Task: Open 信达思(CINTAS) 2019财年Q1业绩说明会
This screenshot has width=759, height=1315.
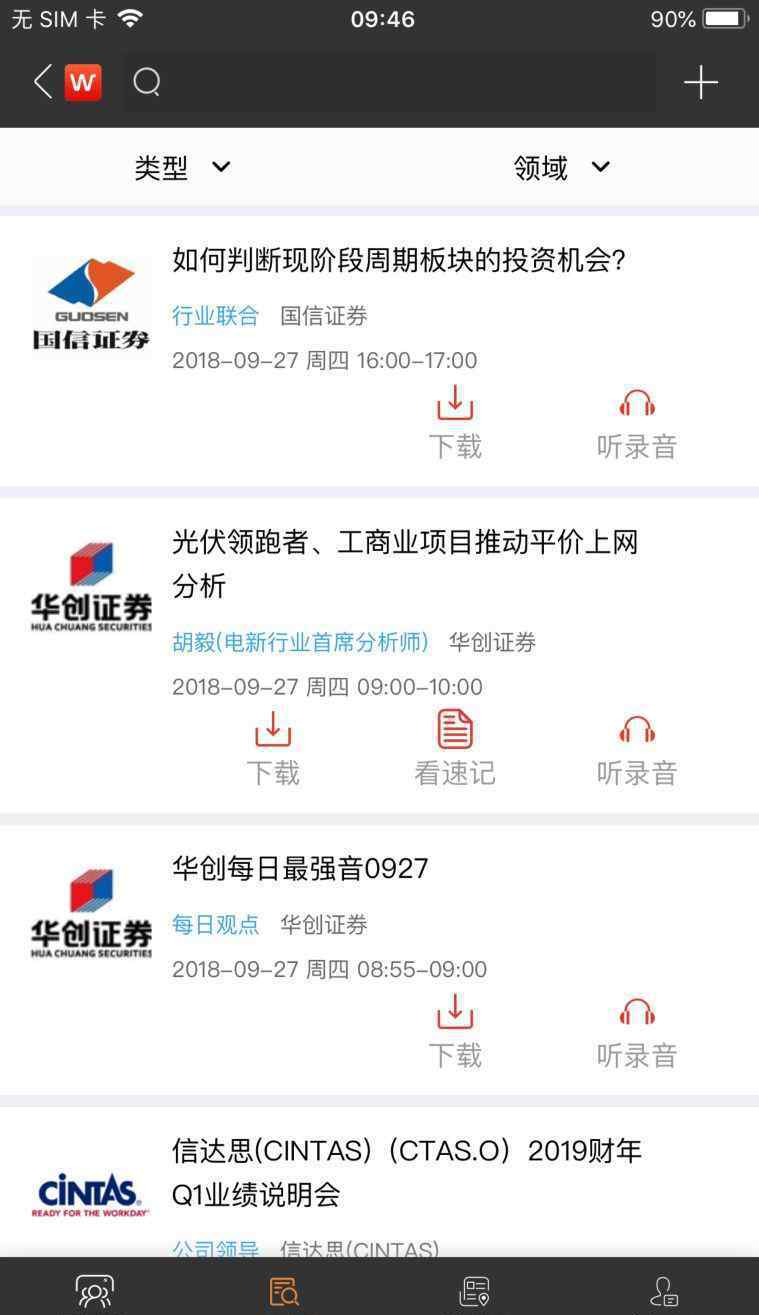Action: [407, 1172]
